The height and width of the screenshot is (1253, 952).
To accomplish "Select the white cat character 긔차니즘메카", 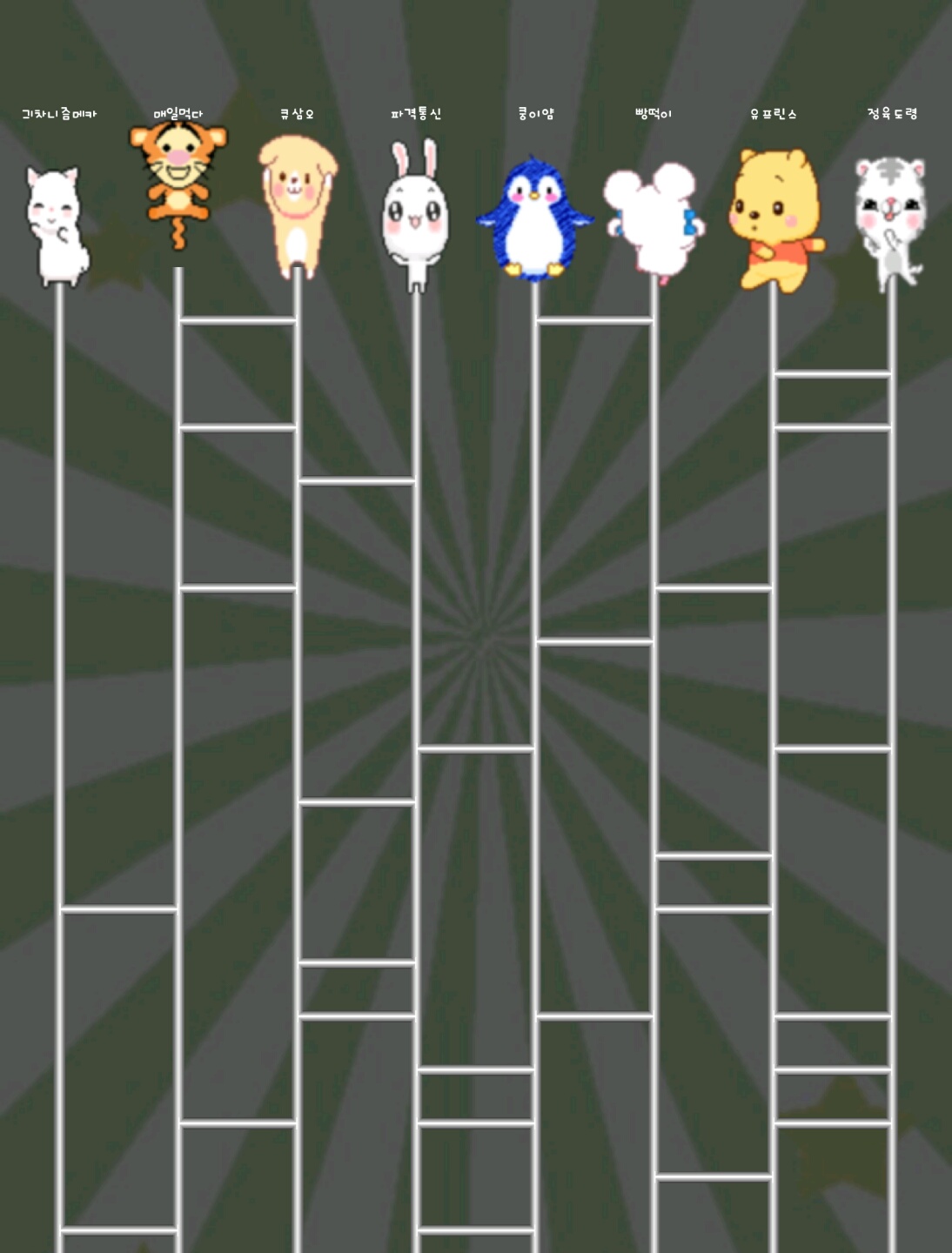I will coord(57,224).
